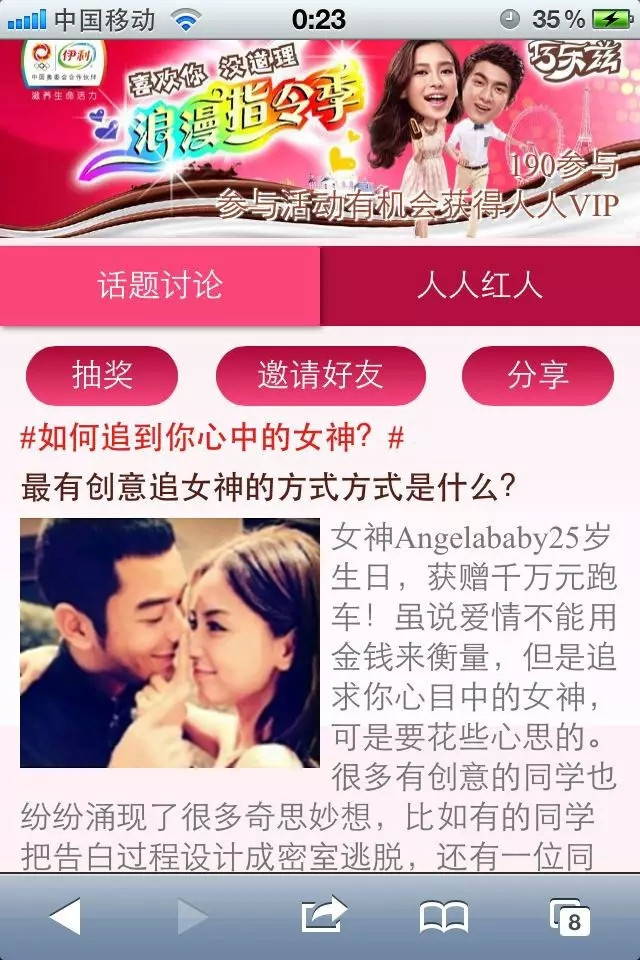Open the #如何追到你心中的女神?# topic link
The width and height of the screenshot is (640, 960).
point(212,437)
